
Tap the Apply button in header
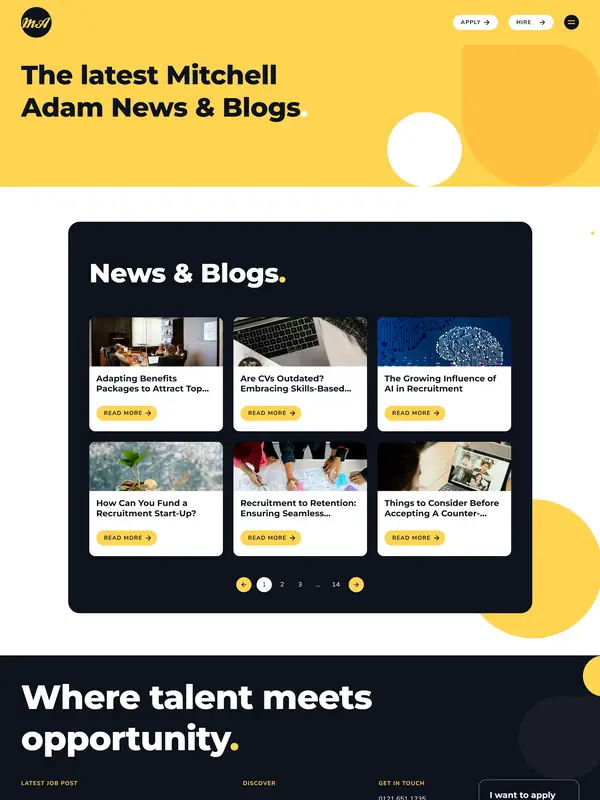475,22
